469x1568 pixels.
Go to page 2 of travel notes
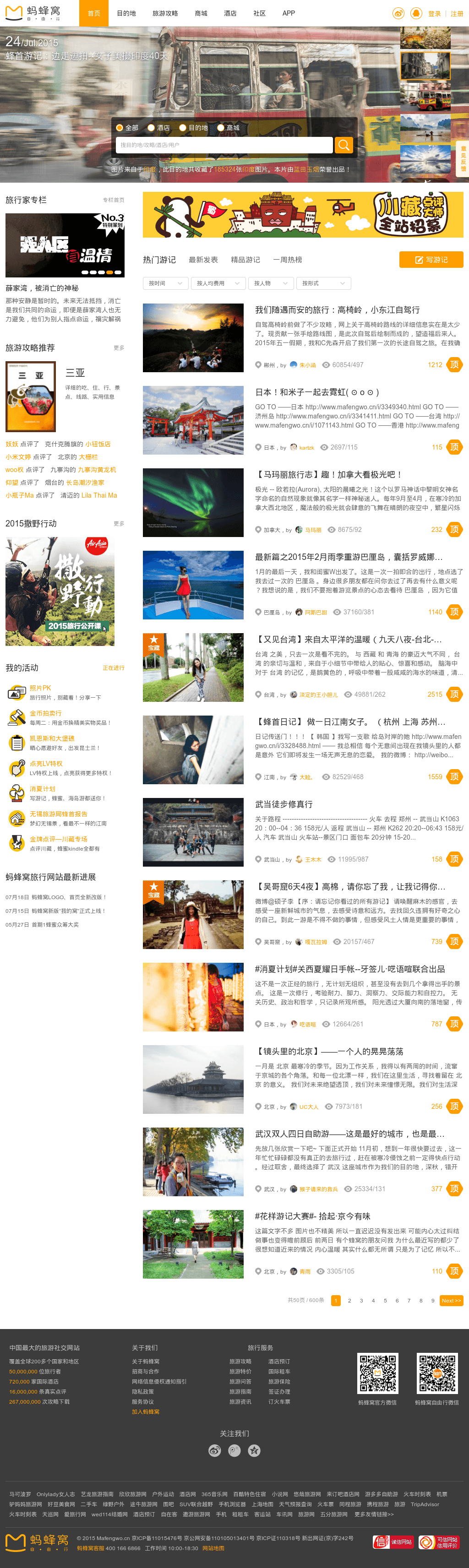tap(349, 1300)
